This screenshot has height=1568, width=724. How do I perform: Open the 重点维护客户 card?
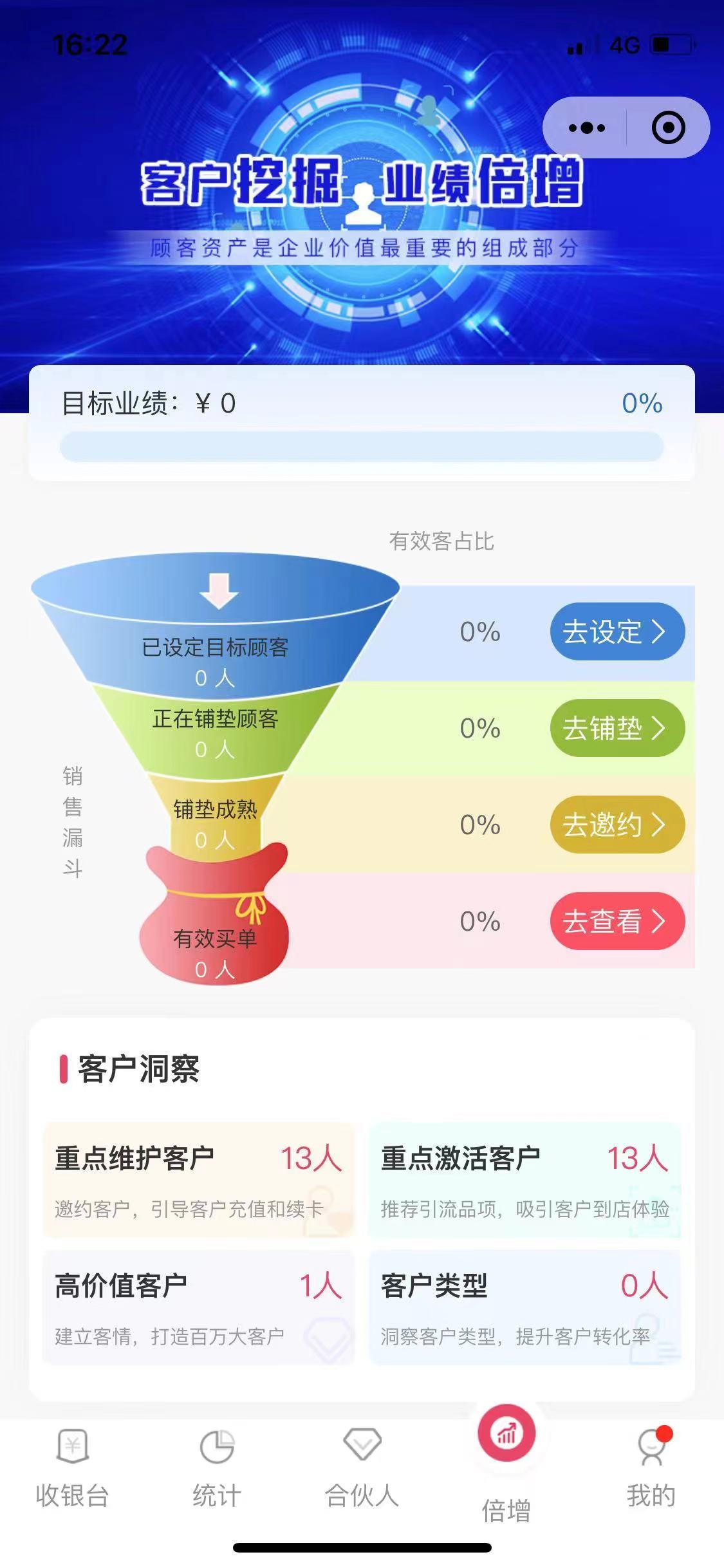point(198,1180)
